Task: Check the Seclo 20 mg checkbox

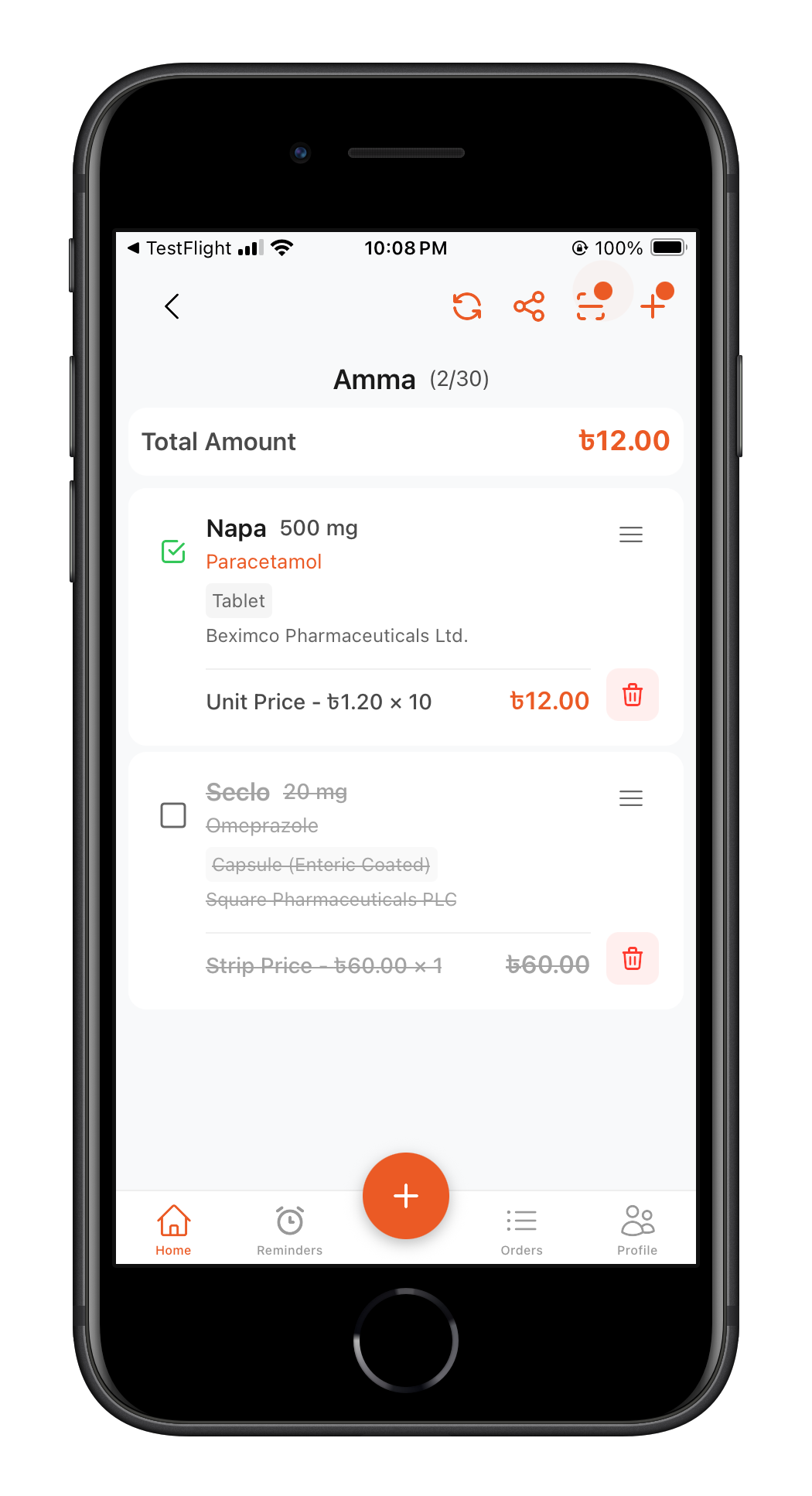Action: coord(173,815)
